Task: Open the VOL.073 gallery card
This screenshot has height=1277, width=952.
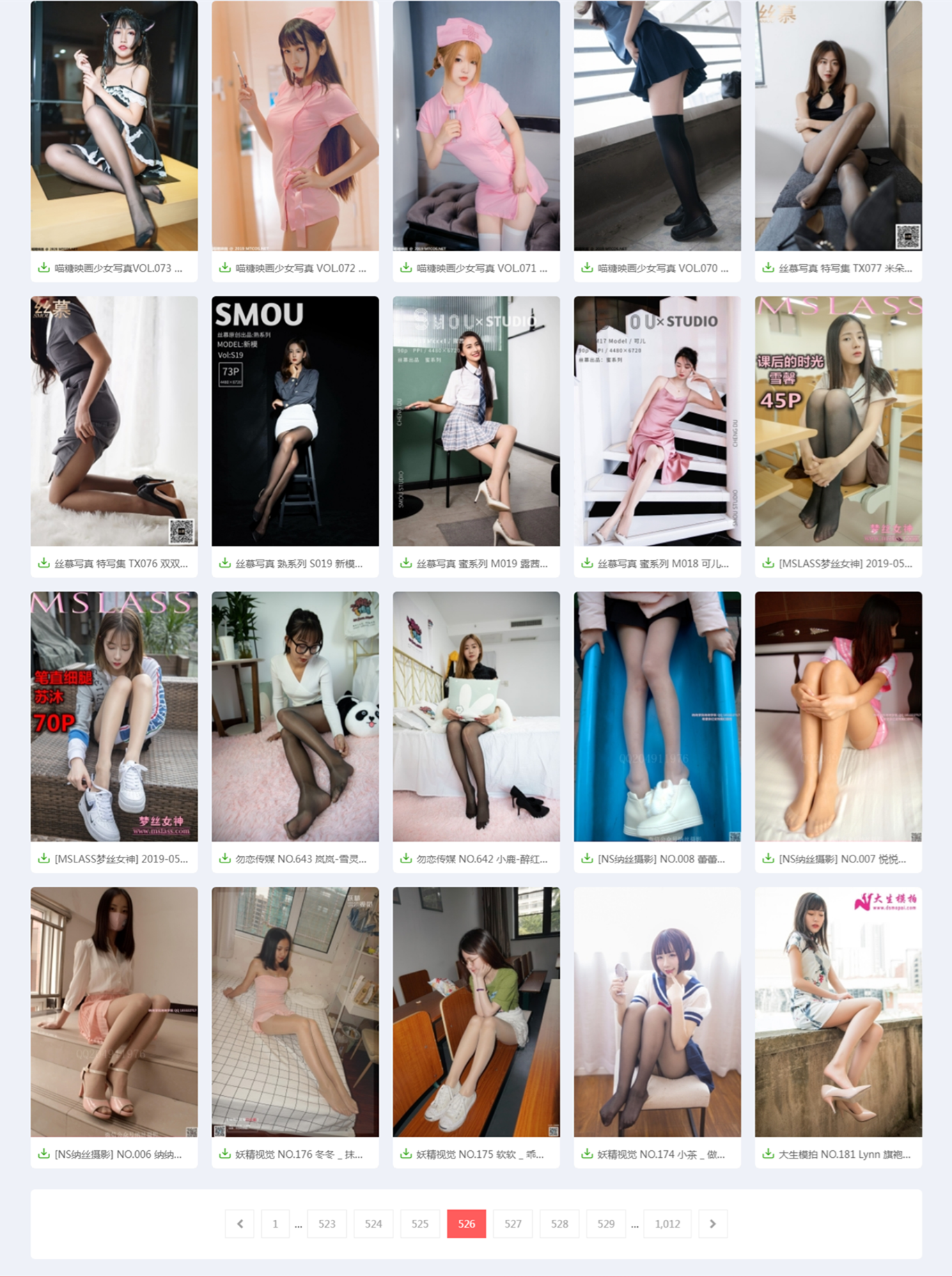Action: (114, 126)
